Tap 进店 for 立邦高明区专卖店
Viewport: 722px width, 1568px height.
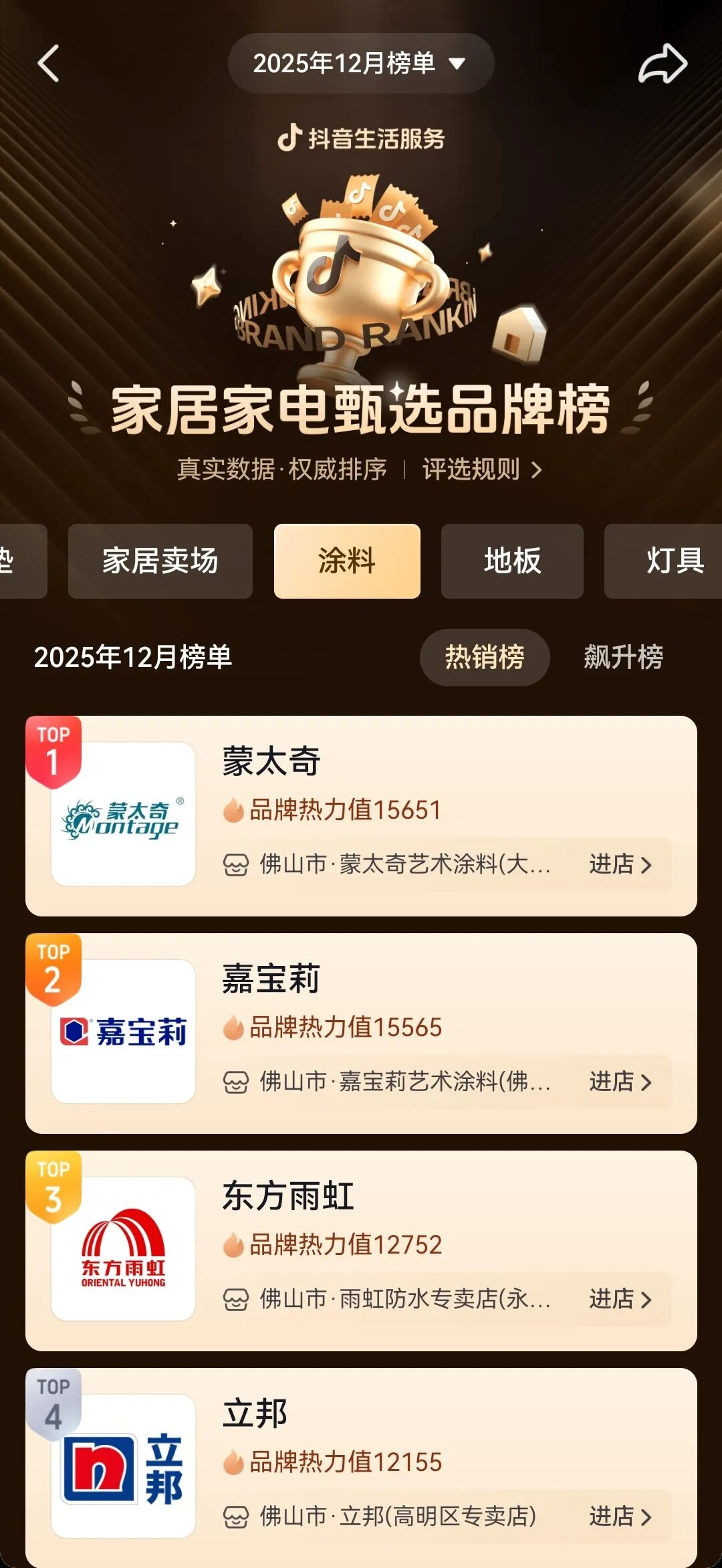click(x=620, y=1516)
